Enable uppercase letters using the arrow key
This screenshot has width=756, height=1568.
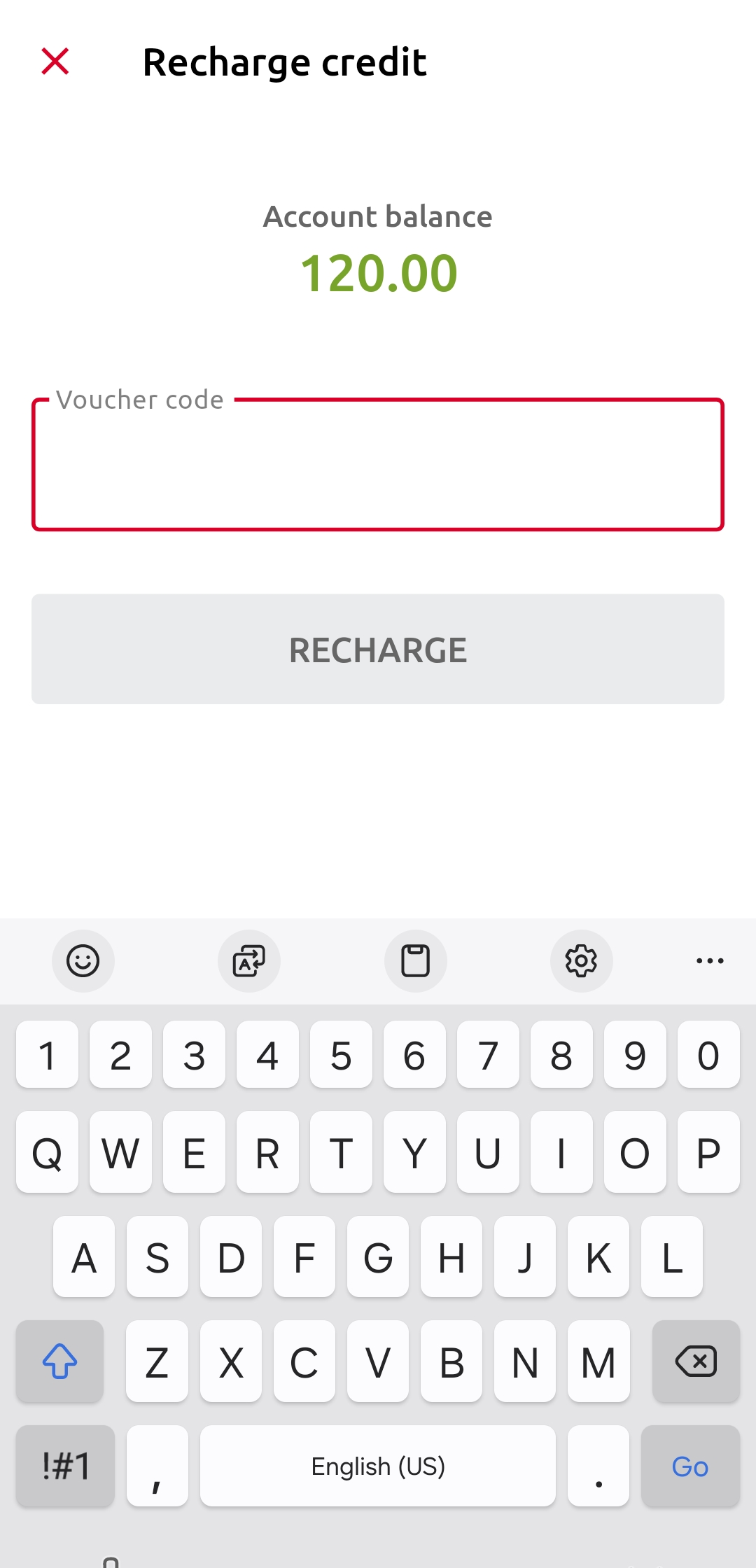pos(59,1361)
